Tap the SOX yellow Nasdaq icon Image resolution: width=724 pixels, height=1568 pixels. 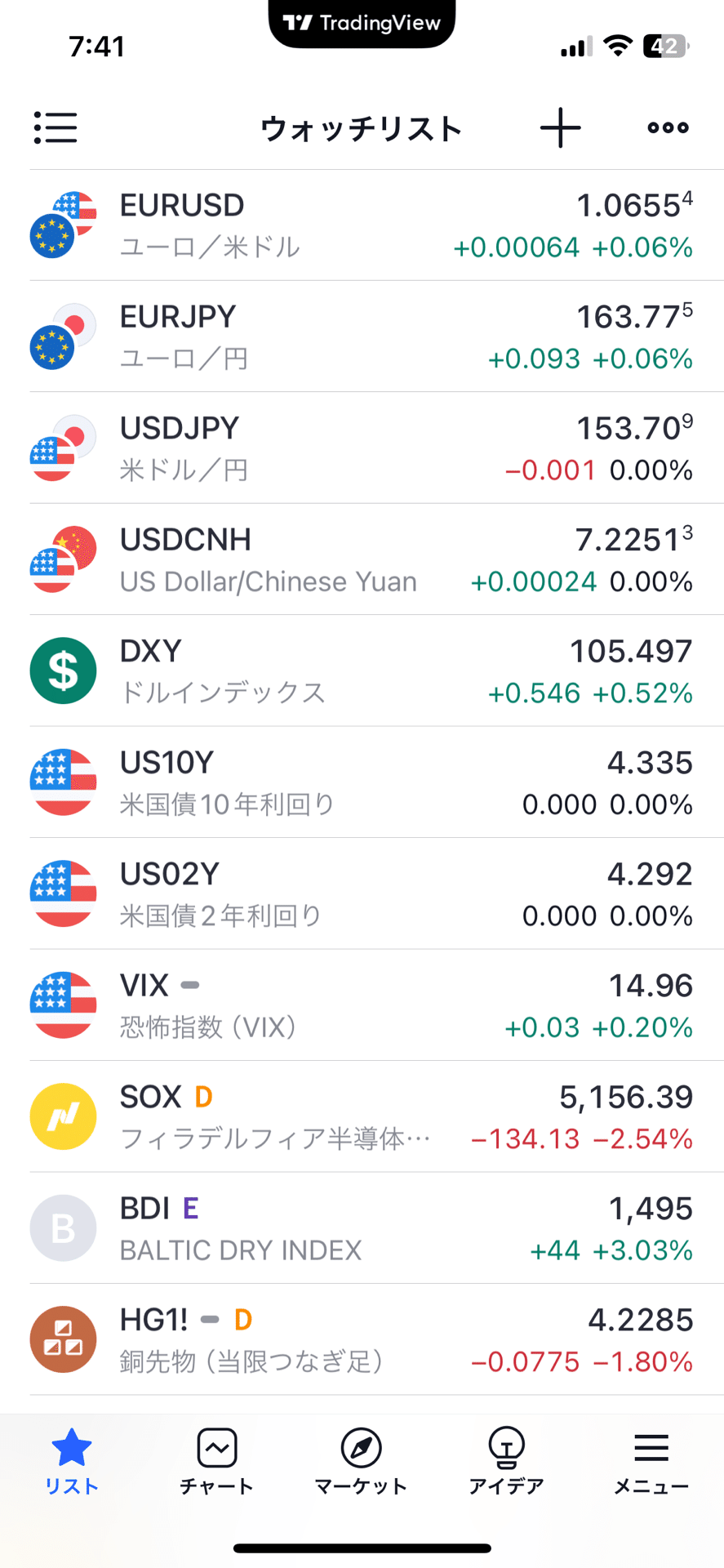click(x=63, y=1116)
